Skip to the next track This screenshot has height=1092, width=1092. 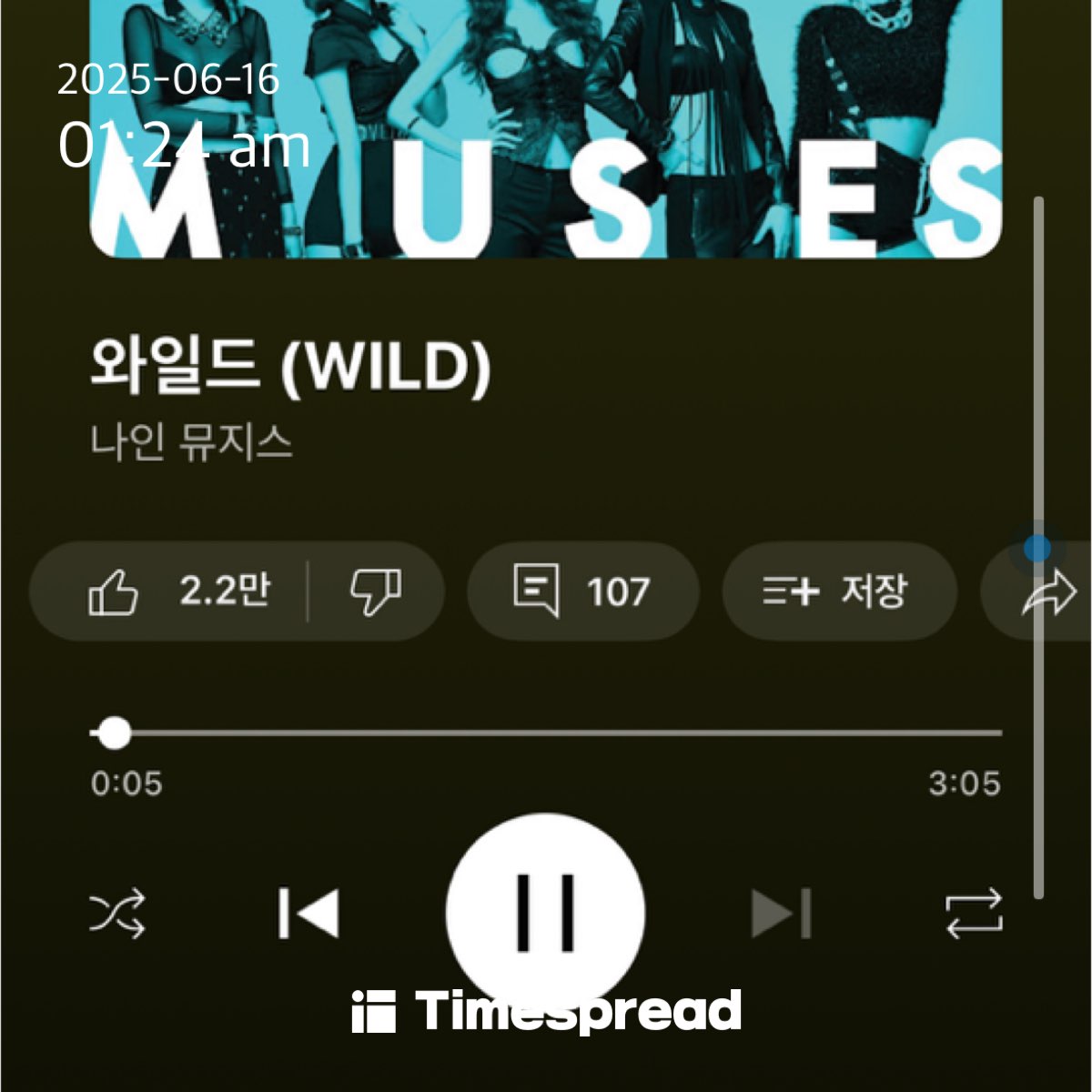pos(781,914)
